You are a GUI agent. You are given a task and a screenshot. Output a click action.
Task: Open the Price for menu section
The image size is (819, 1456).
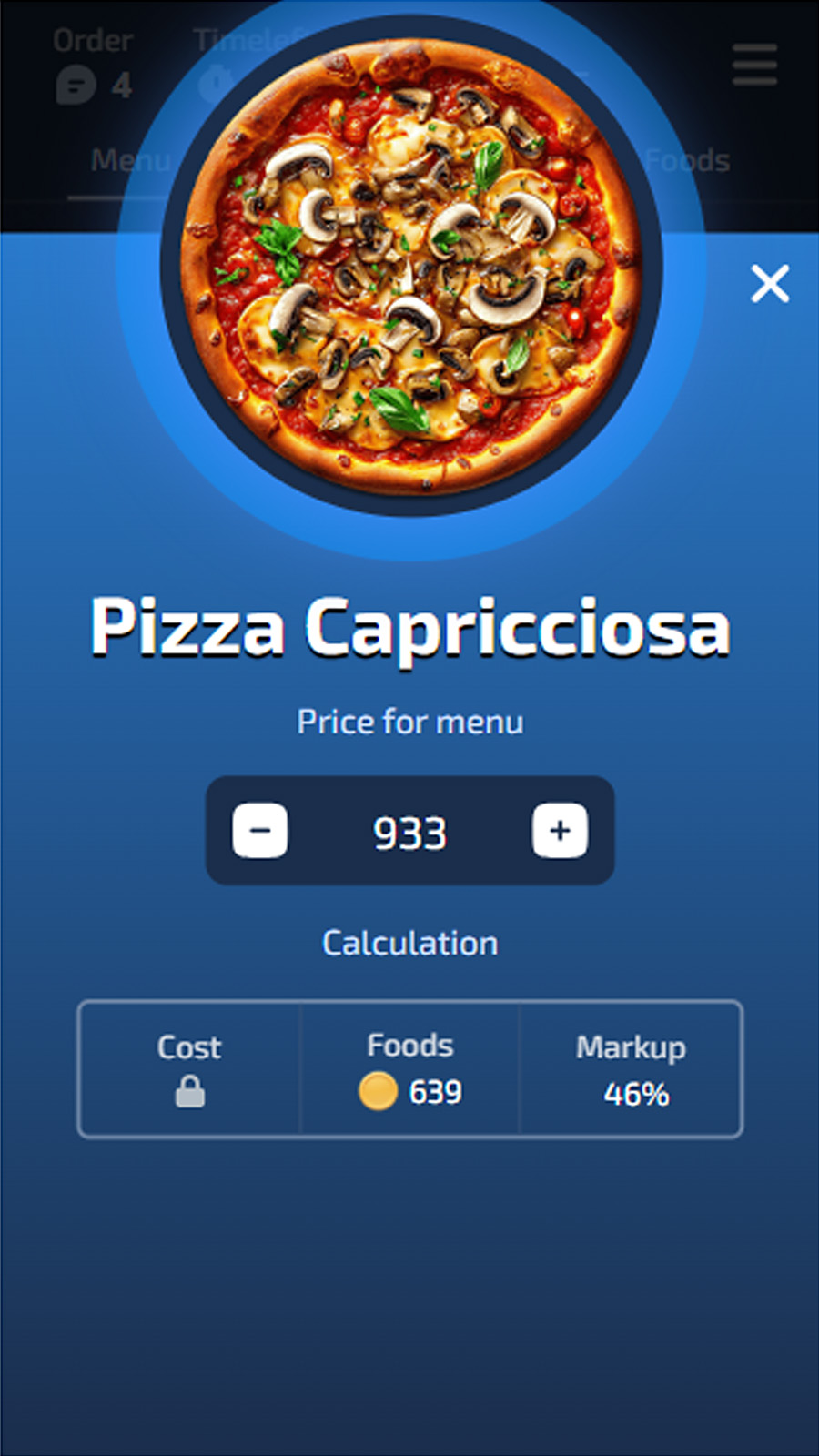[409, 721]
